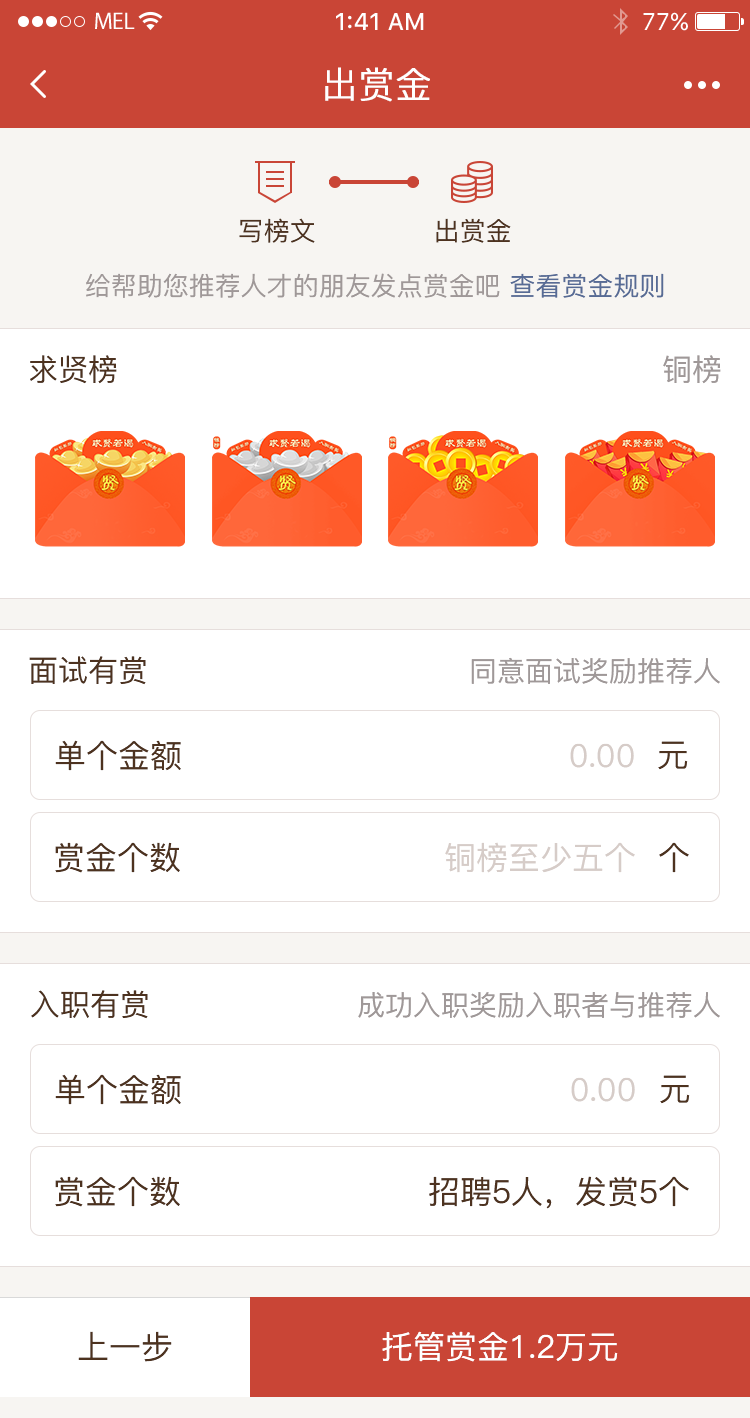Tap the 铜榜至少五个 count field
The image size is (750, 1418).
point(375,857)
